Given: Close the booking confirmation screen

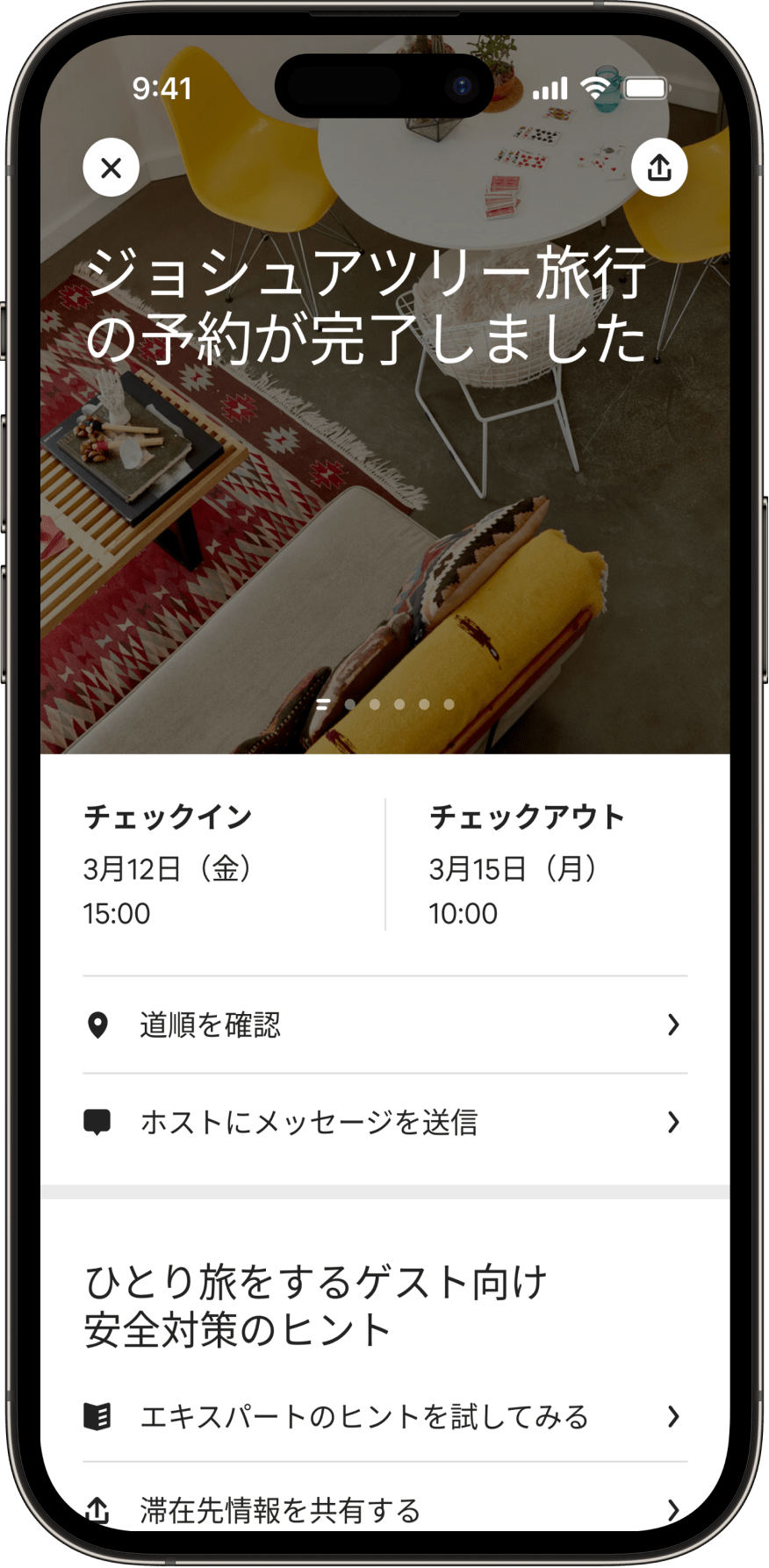Looking at the screenshot, I should coord(111,167).
